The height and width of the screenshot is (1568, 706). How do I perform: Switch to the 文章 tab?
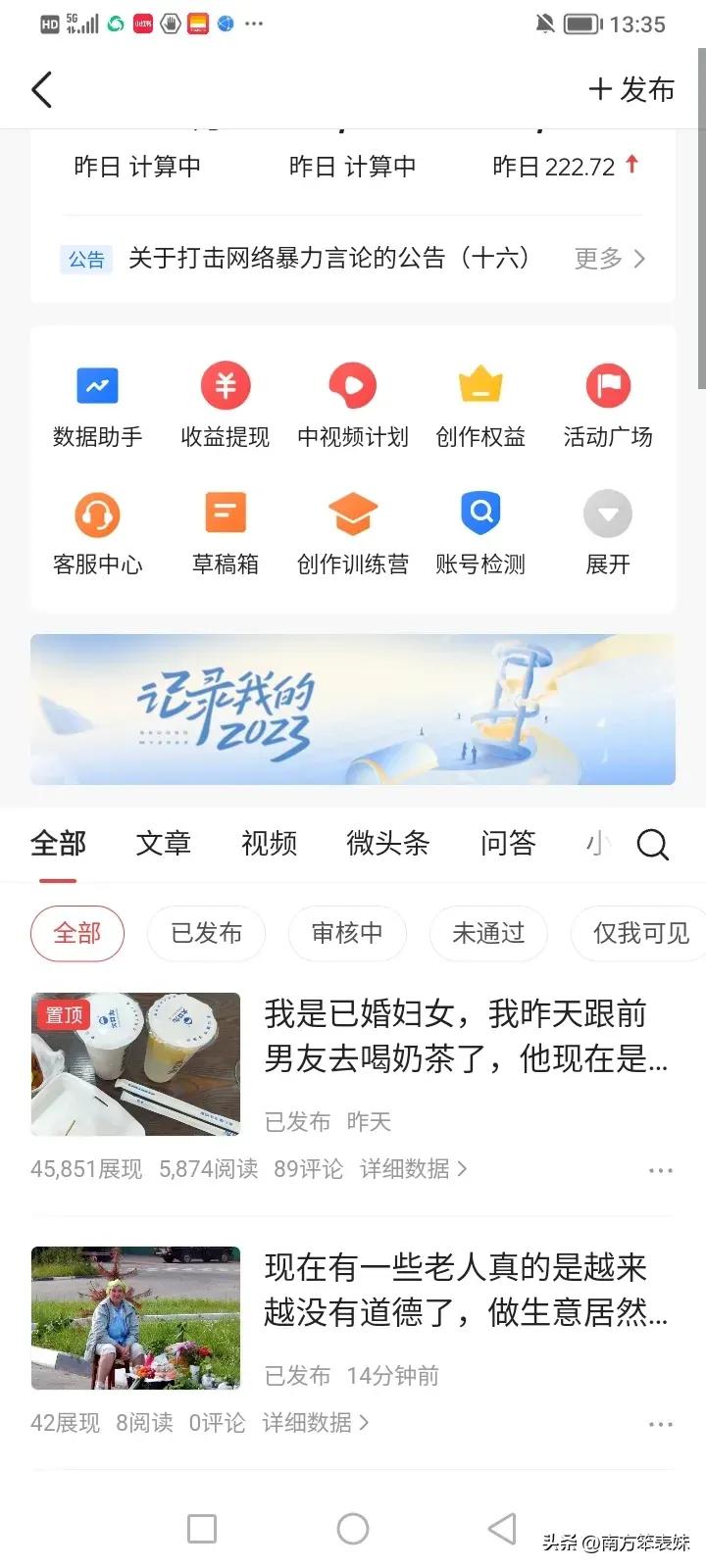tap(163, 844)
